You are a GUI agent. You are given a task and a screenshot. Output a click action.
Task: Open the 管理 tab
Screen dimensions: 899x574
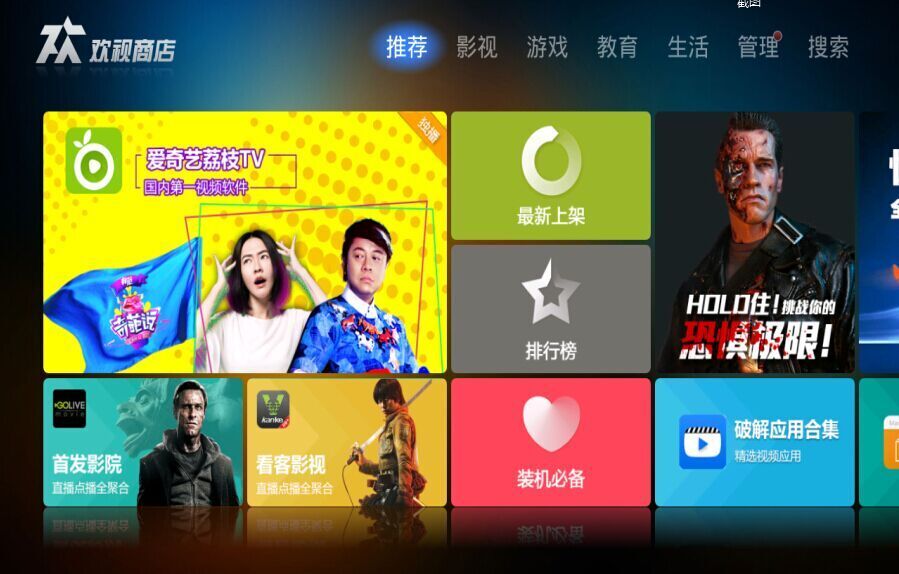(758, 47)
